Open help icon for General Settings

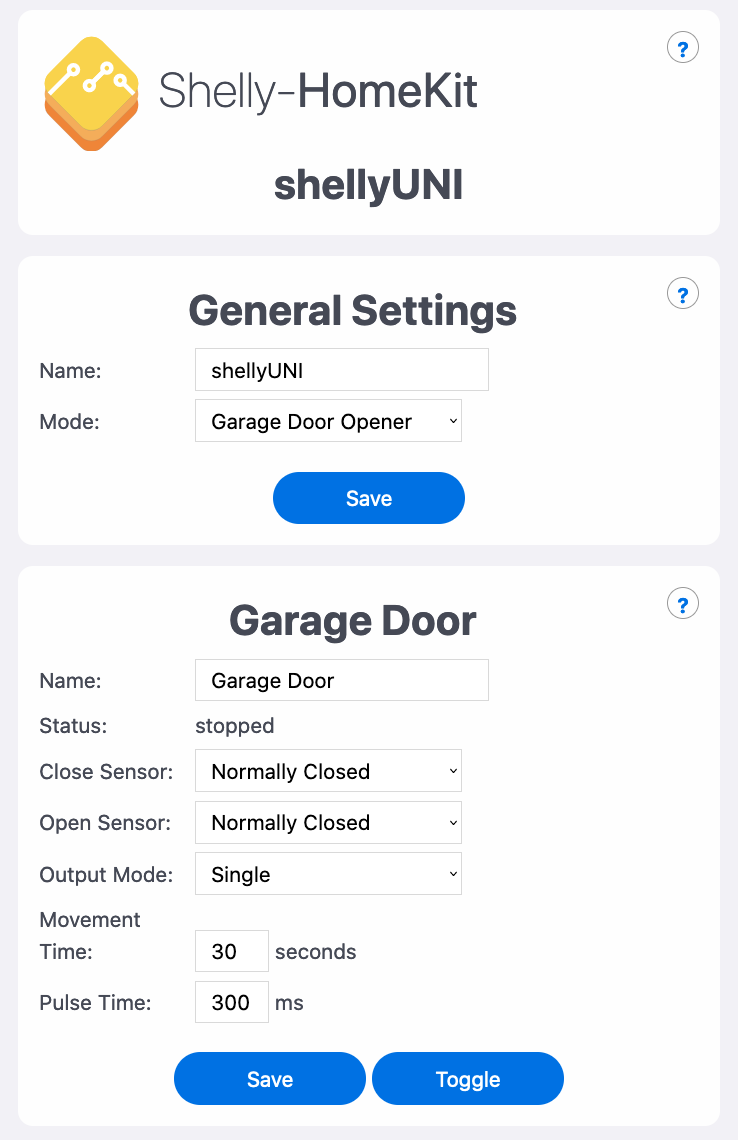pos(682,294)
